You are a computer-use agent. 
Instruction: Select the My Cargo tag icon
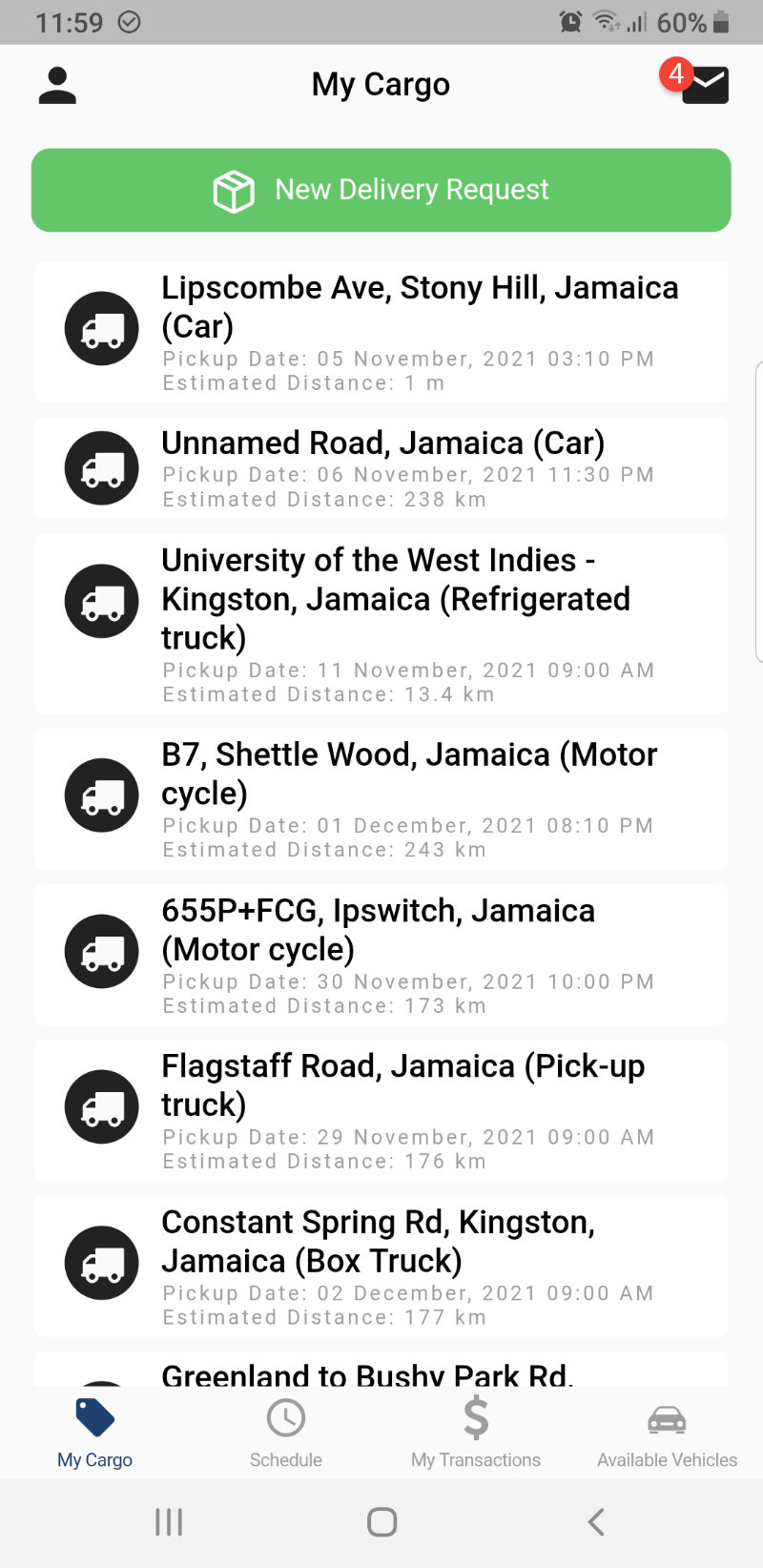(x=94, y=1417)
